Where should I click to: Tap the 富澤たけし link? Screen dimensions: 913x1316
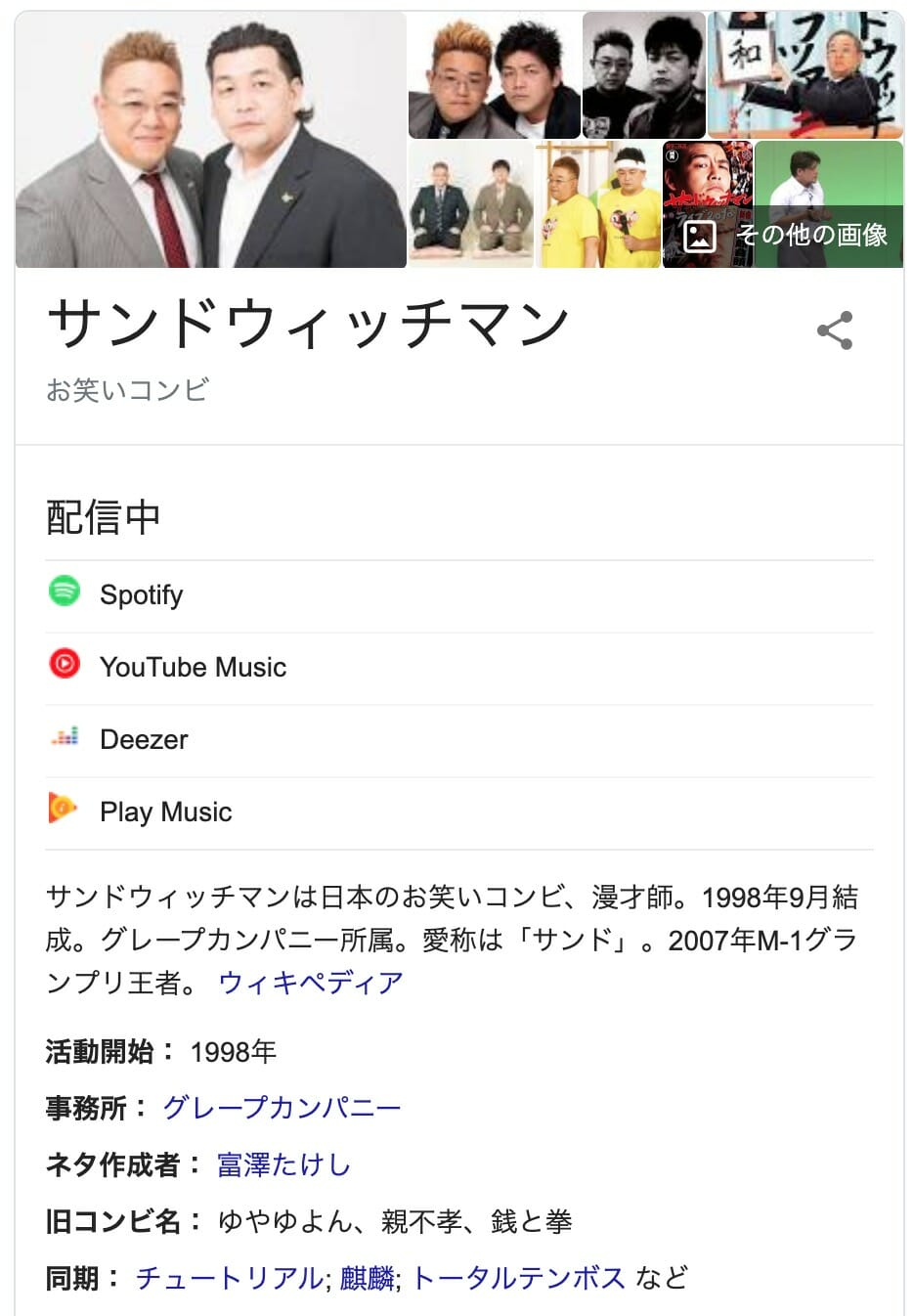tap(283, 1164)
